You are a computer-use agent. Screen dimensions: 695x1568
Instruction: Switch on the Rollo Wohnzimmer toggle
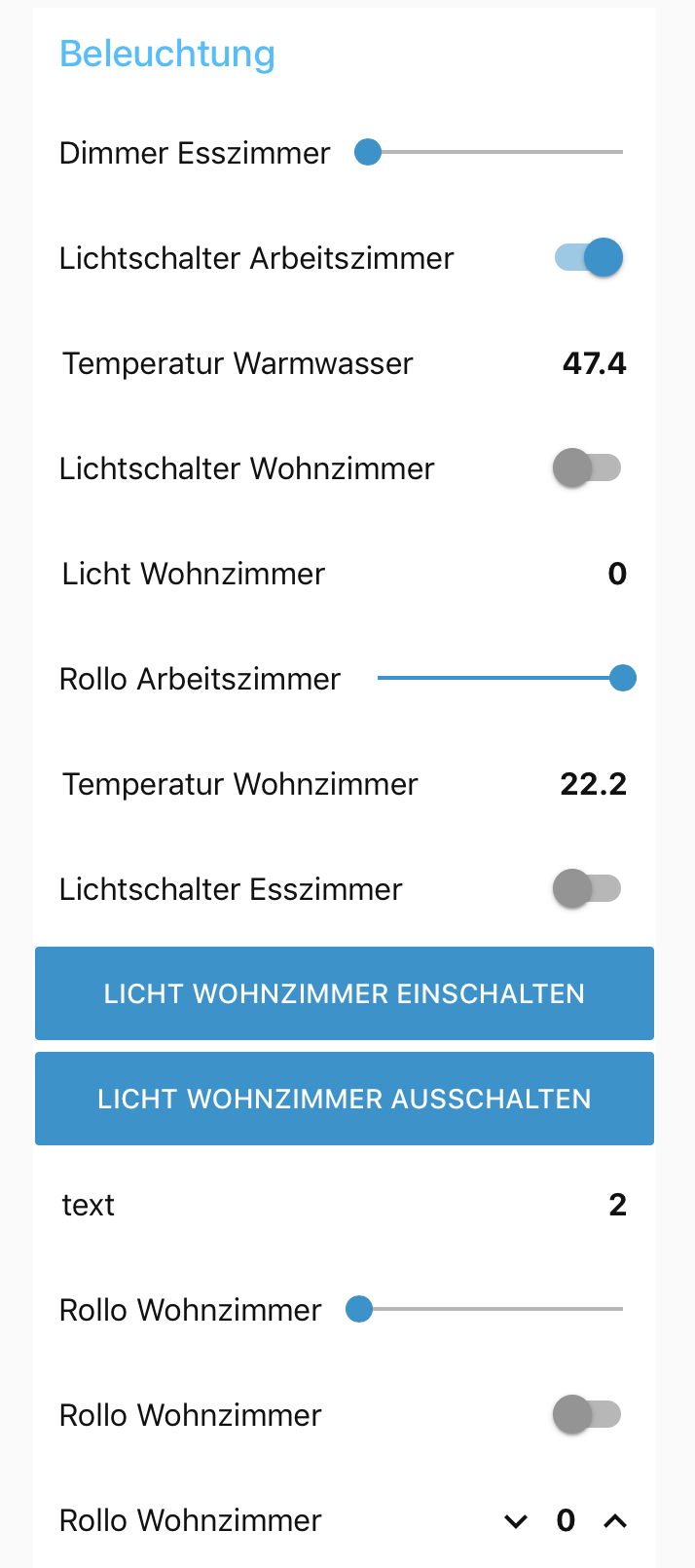coord(587,1415)
